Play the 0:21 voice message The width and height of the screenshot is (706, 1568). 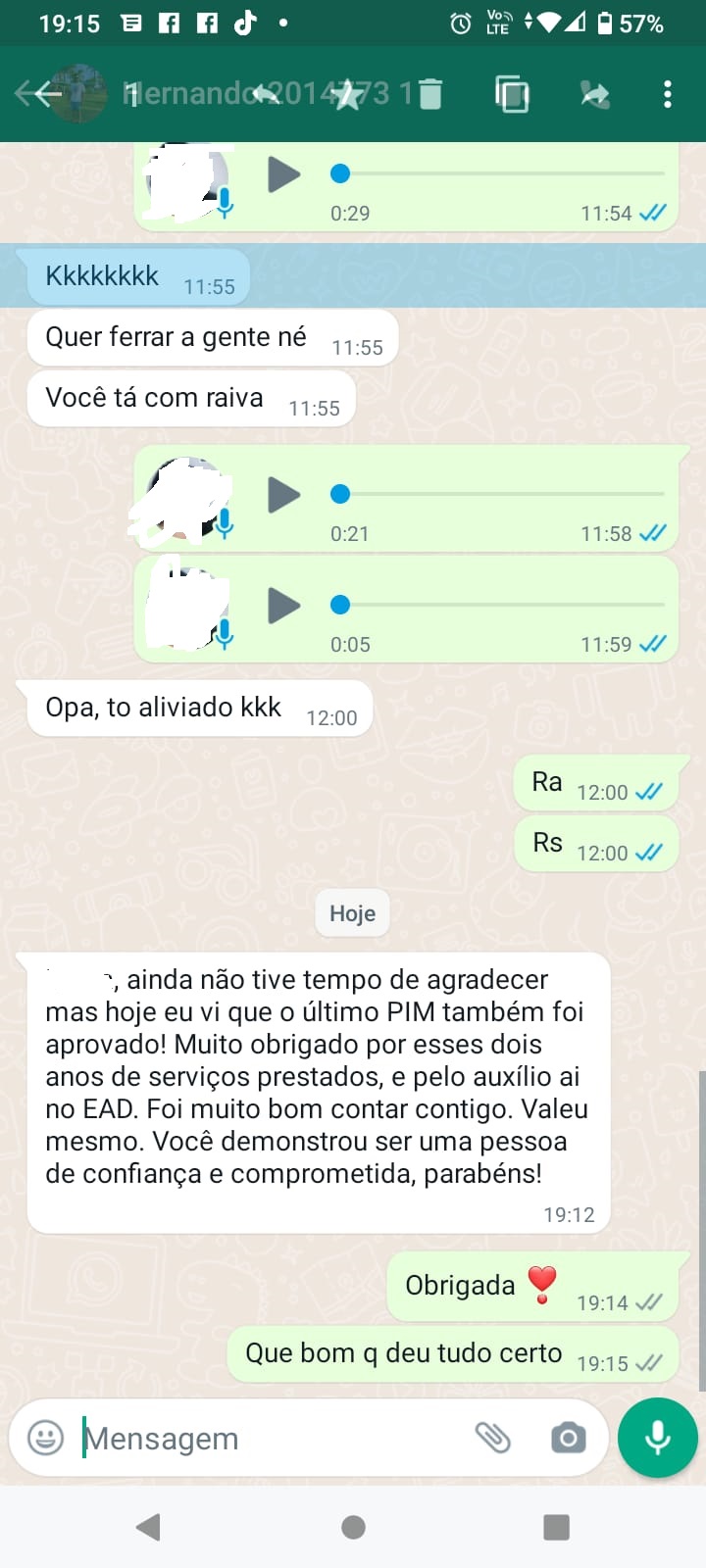click(283, 495)
